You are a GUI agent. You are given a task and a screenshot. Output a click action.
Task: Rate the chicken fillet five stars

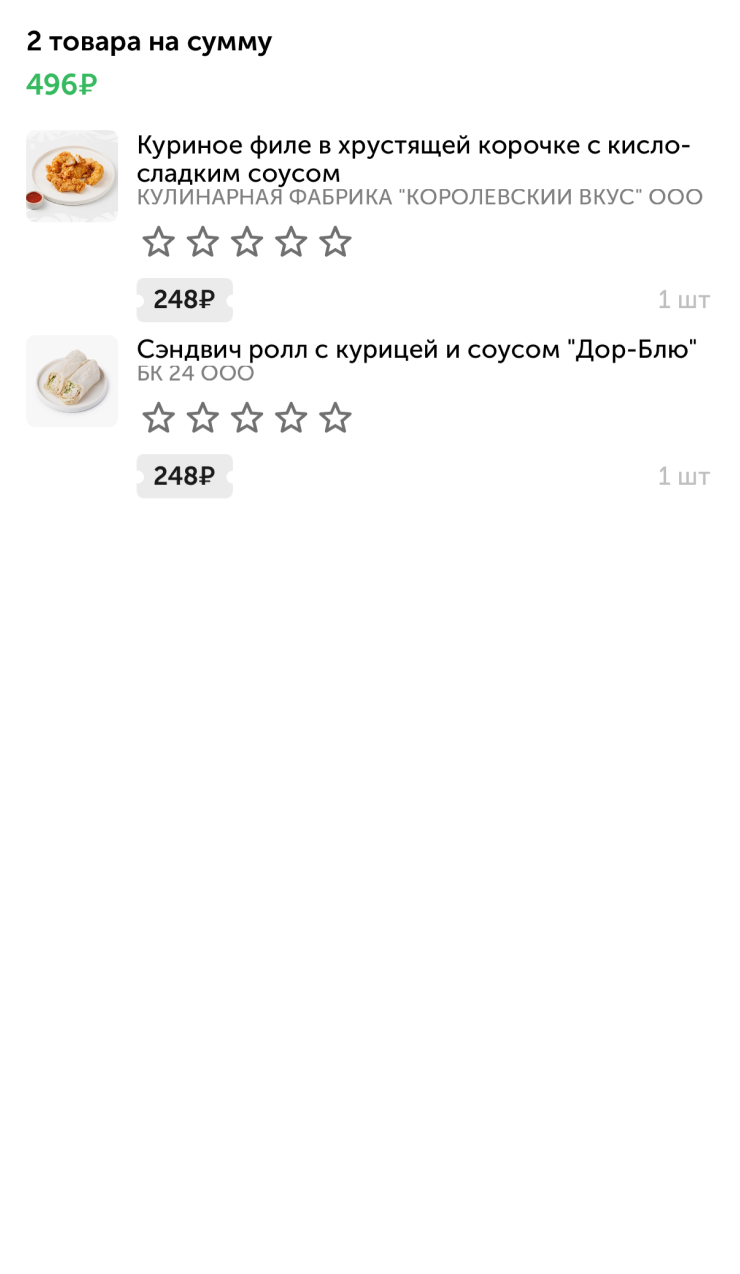click(x=335, y=242)
